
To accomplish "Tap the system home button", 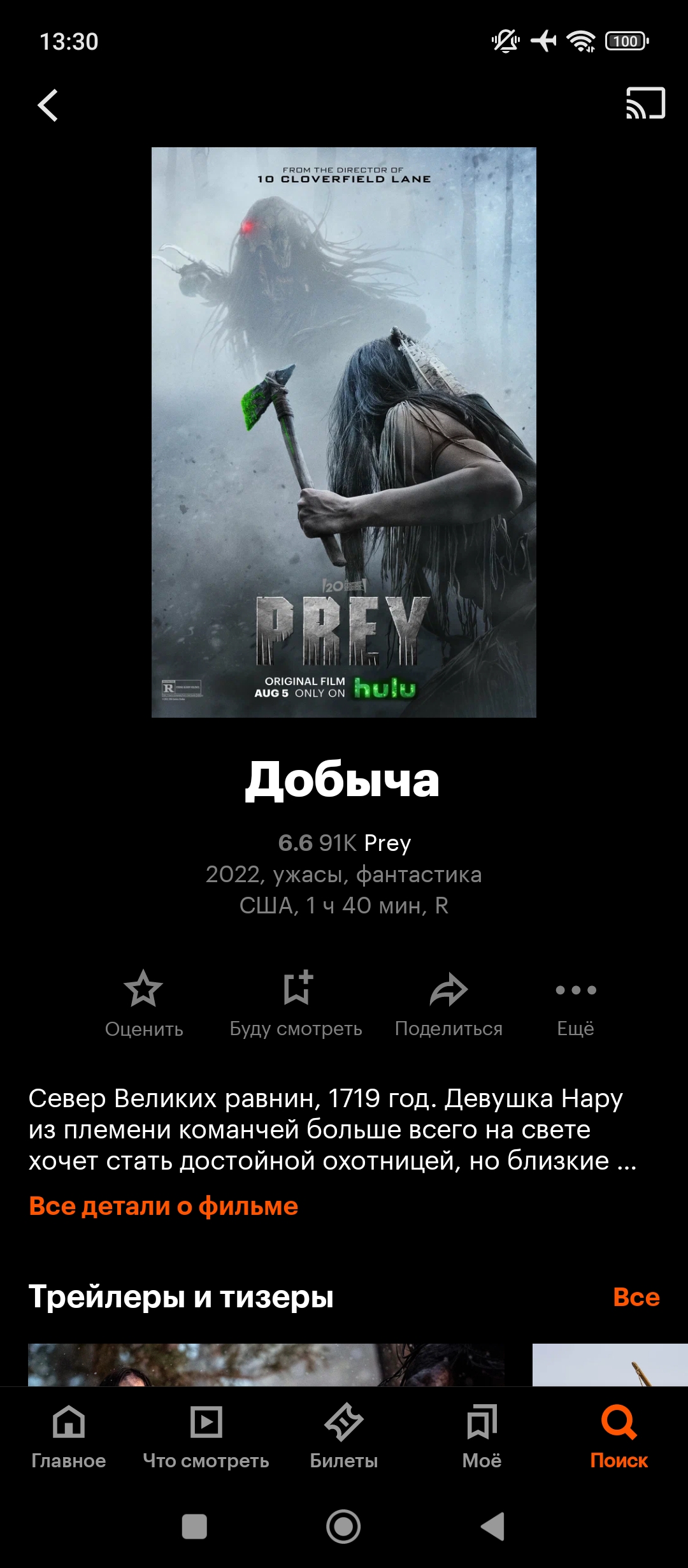I will click(343, 1527).
